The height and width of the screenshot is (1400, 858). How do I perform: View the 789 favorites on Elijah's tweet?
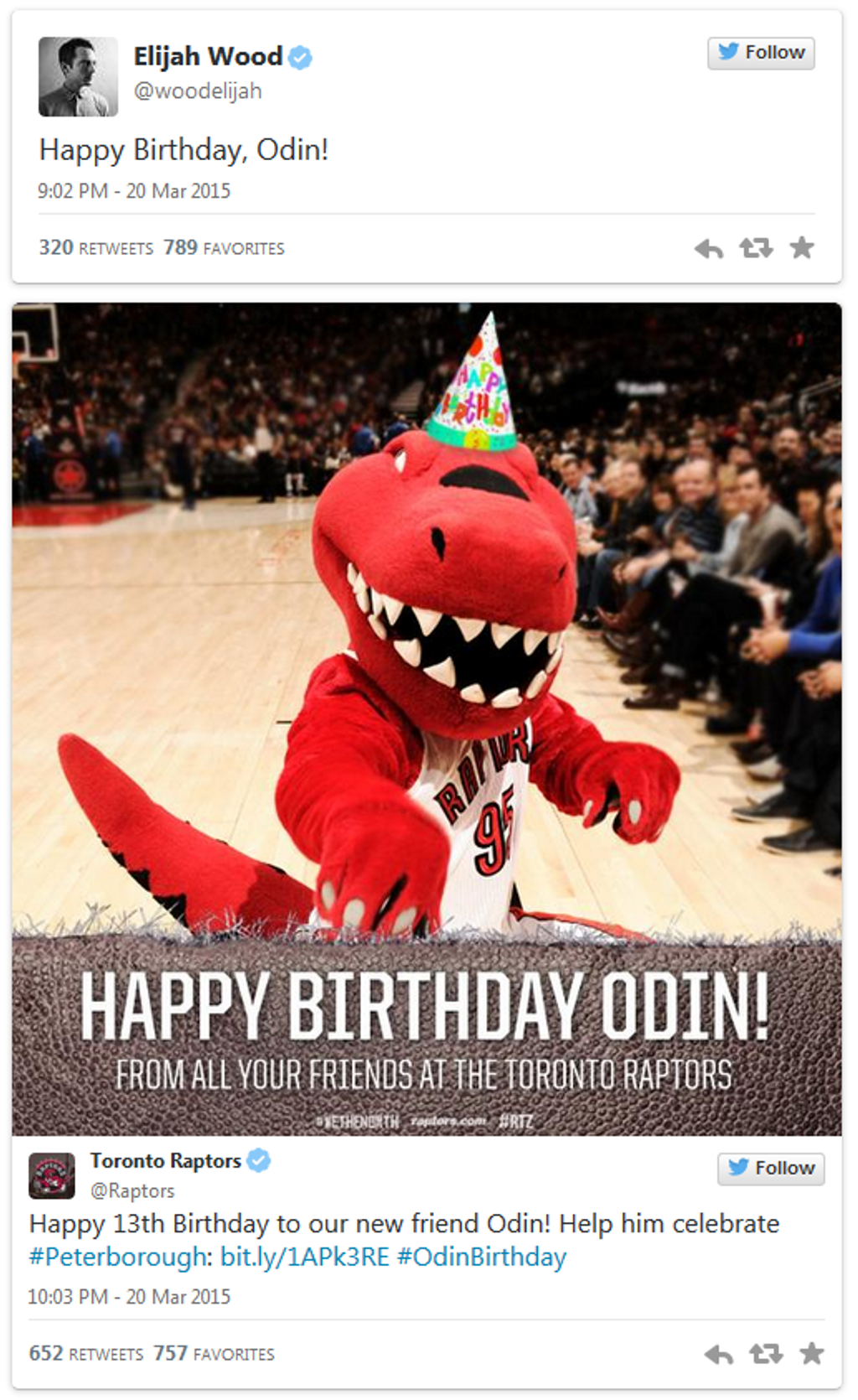[x=224, y=248]
